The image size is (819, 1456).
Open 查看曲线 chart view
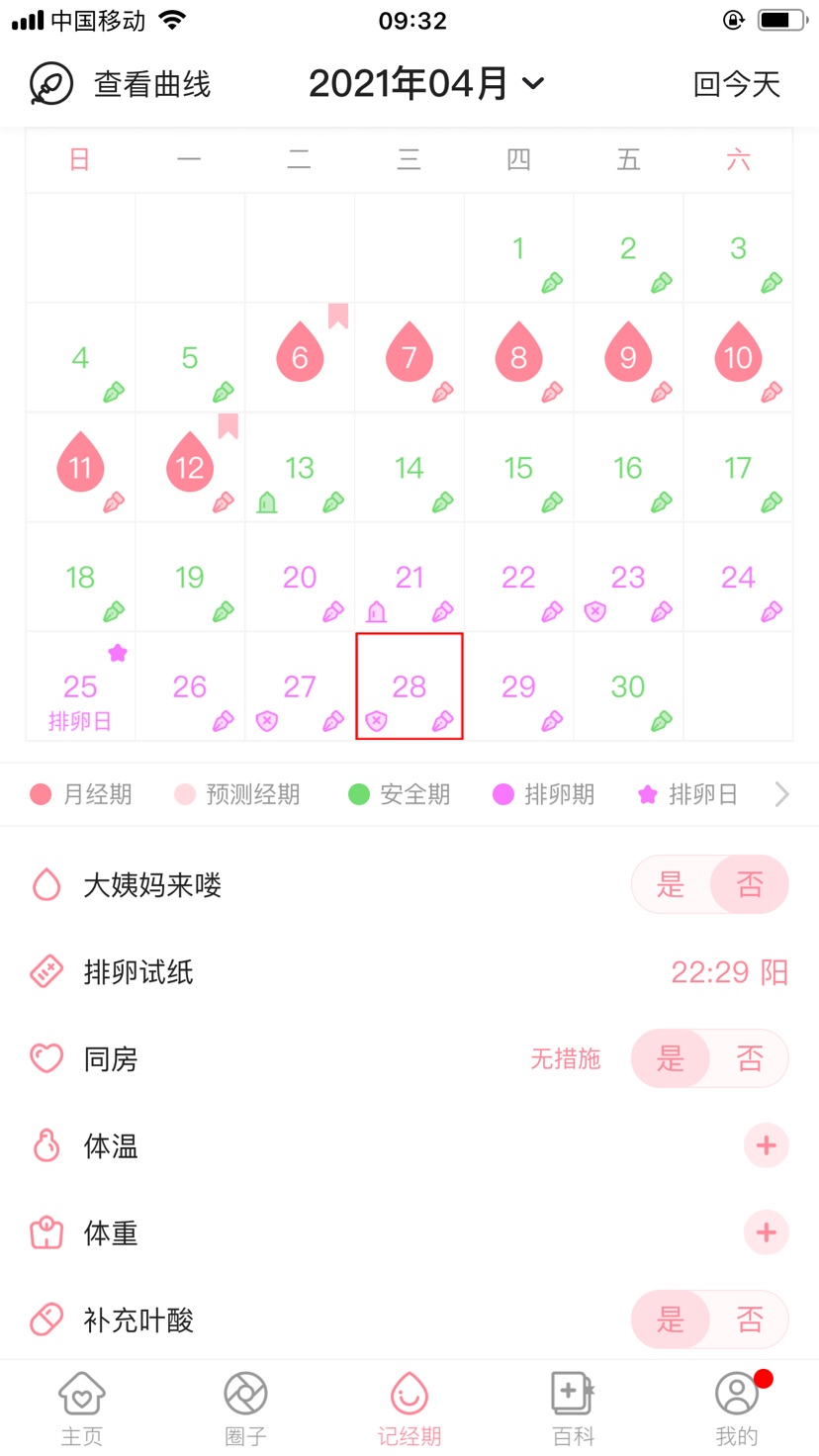pos(121,84)
